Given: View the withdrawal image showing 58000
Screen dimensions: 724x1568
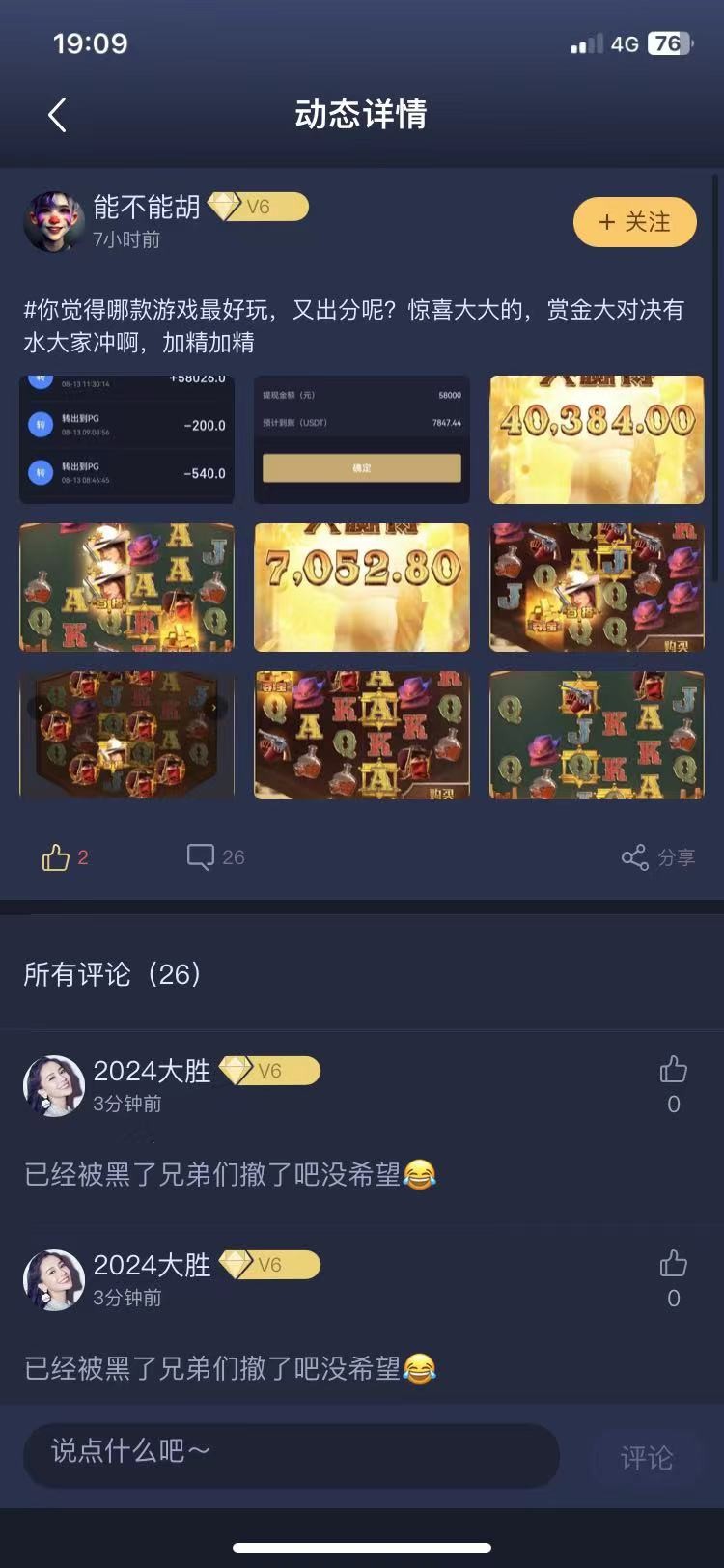Looking at the screenshot, I should click(x=361, y=439).
